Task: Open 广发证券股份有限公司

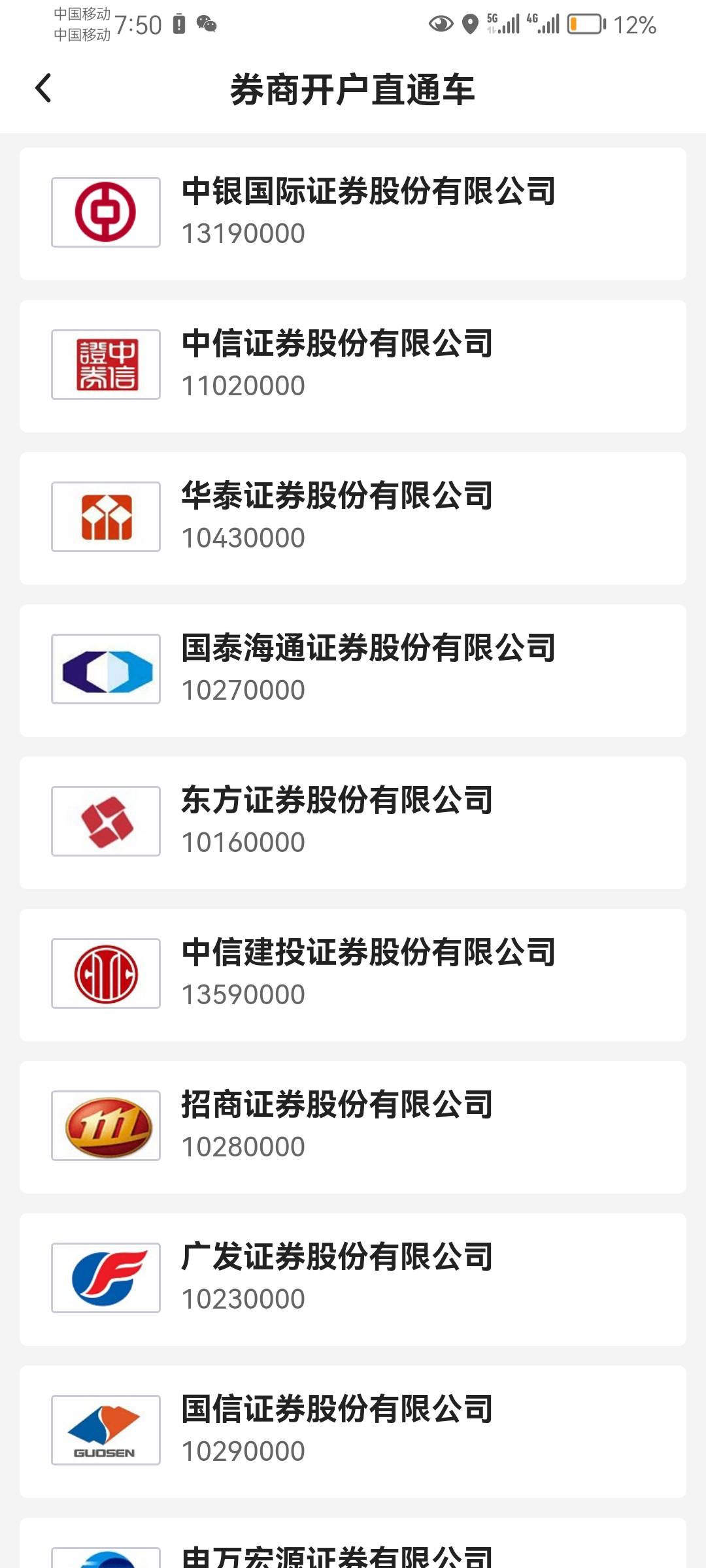Action: [353, 1279]
